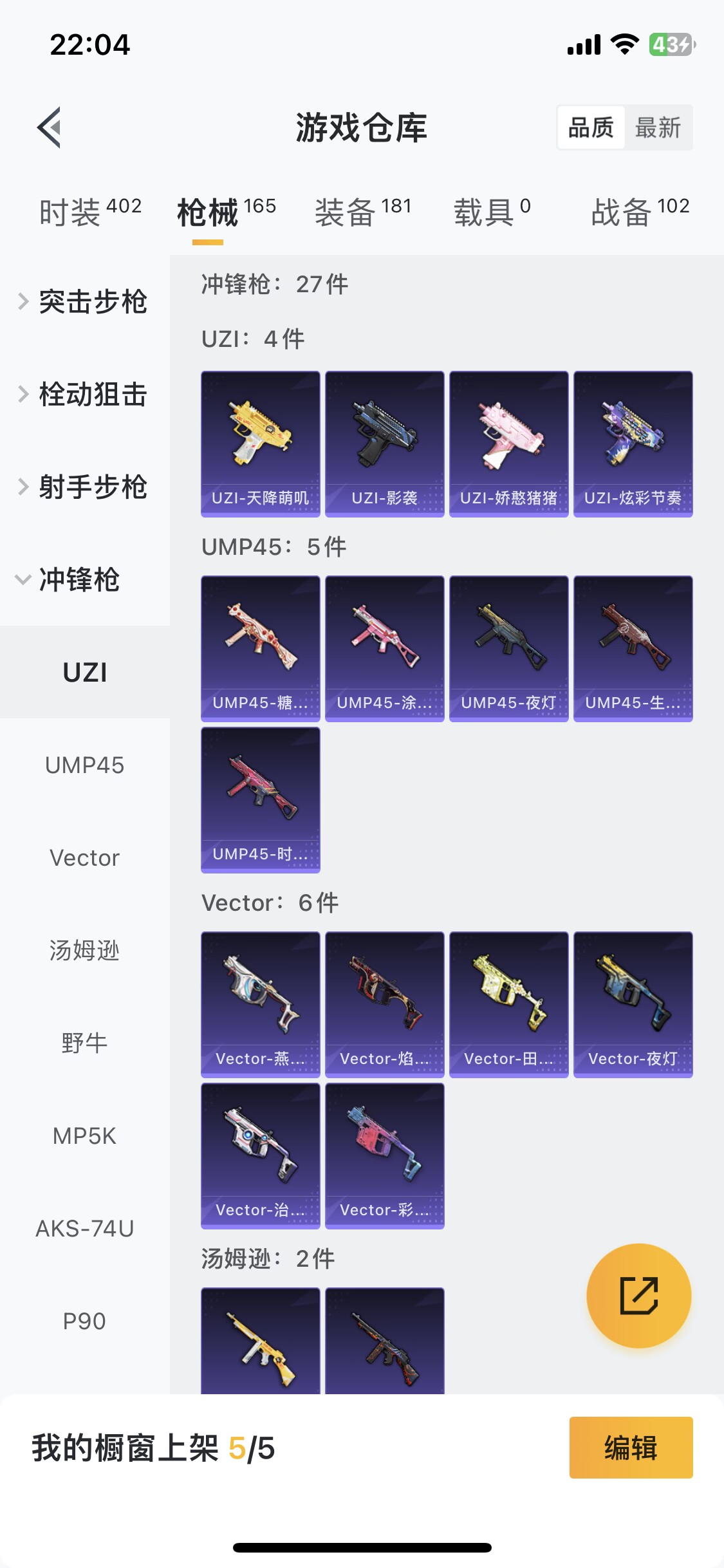
Task: Open the UMP45-夜灯 skin
Action: click(x=509, y=648)
